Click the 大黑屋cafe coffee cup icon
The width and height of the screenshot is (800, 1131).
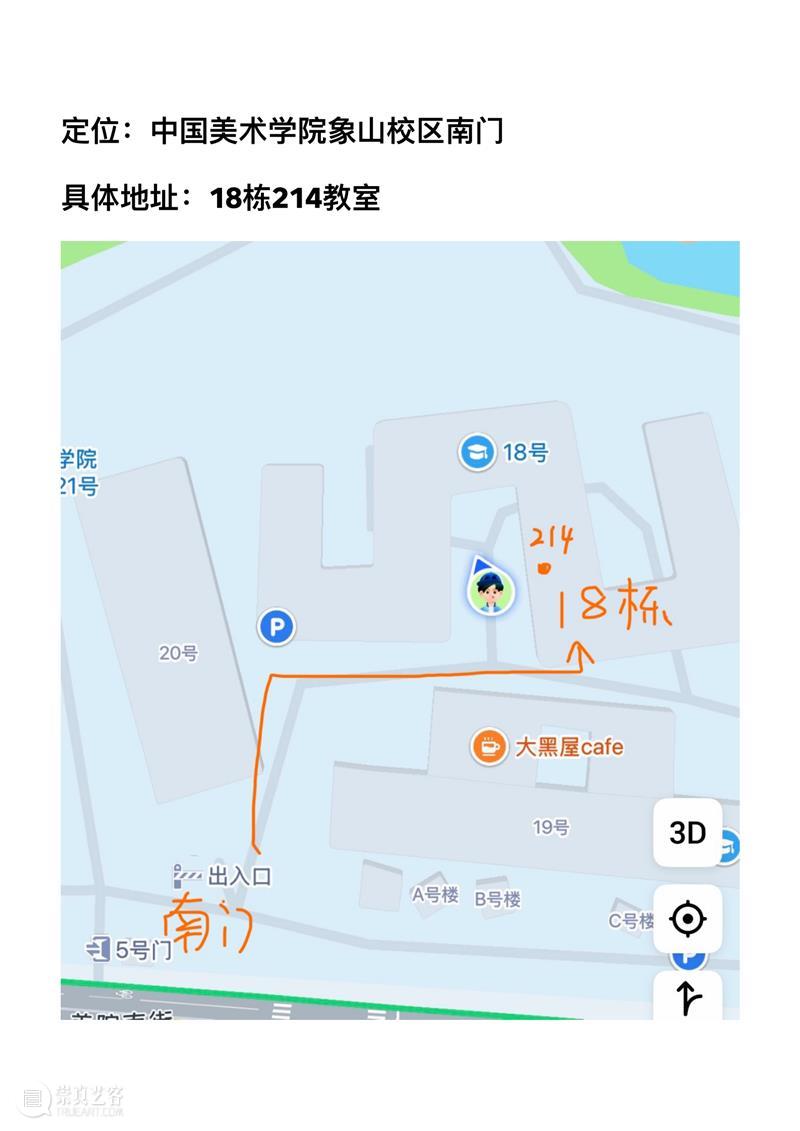[x=487, y=745]
